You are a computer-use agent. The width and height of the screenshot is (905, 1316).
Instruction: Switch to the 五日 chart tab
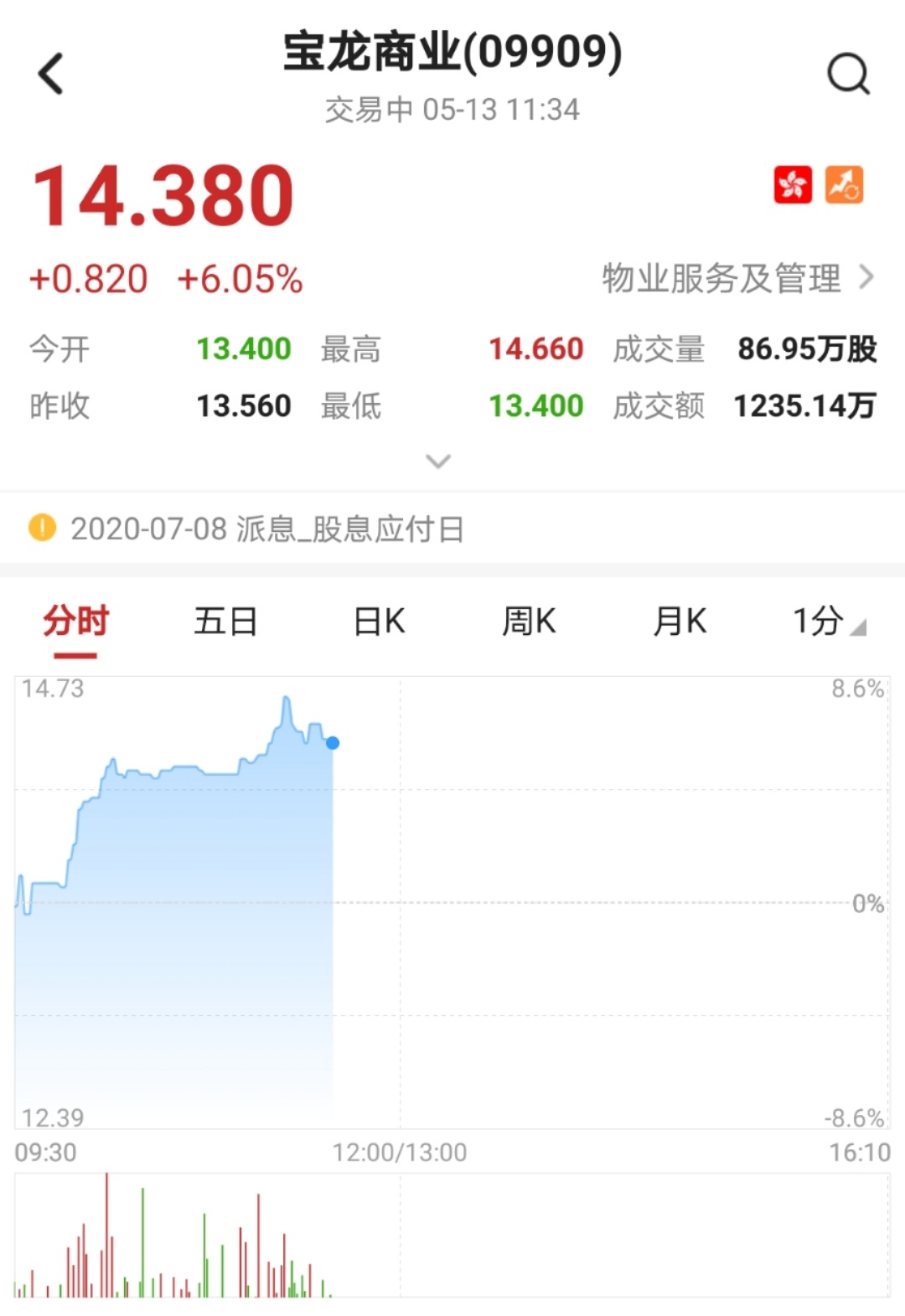[225, 622]
